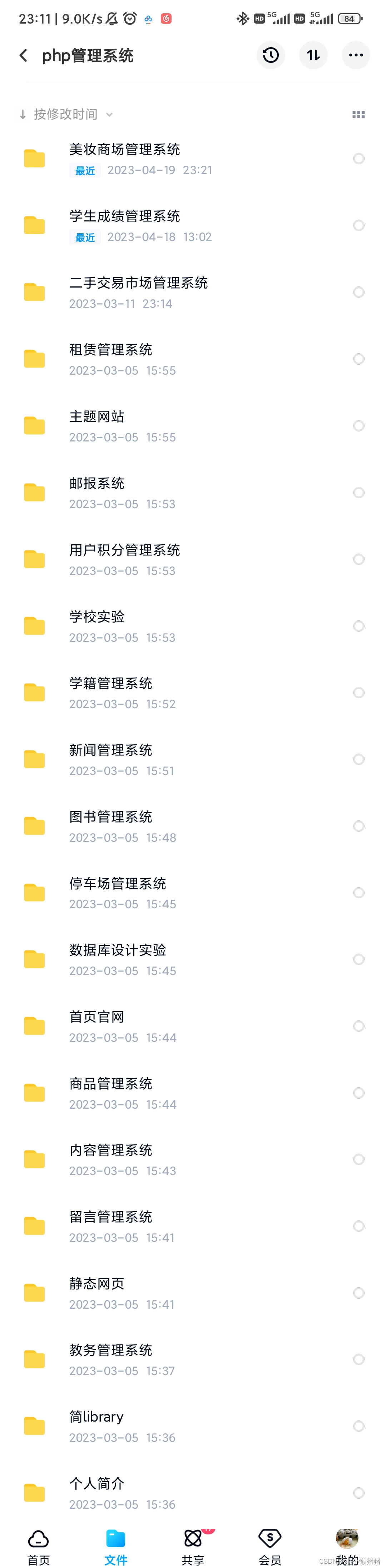Tick the selection circle for 主题网站
The height and width of the screenshot is (1568, 386).
click(358, 425)
